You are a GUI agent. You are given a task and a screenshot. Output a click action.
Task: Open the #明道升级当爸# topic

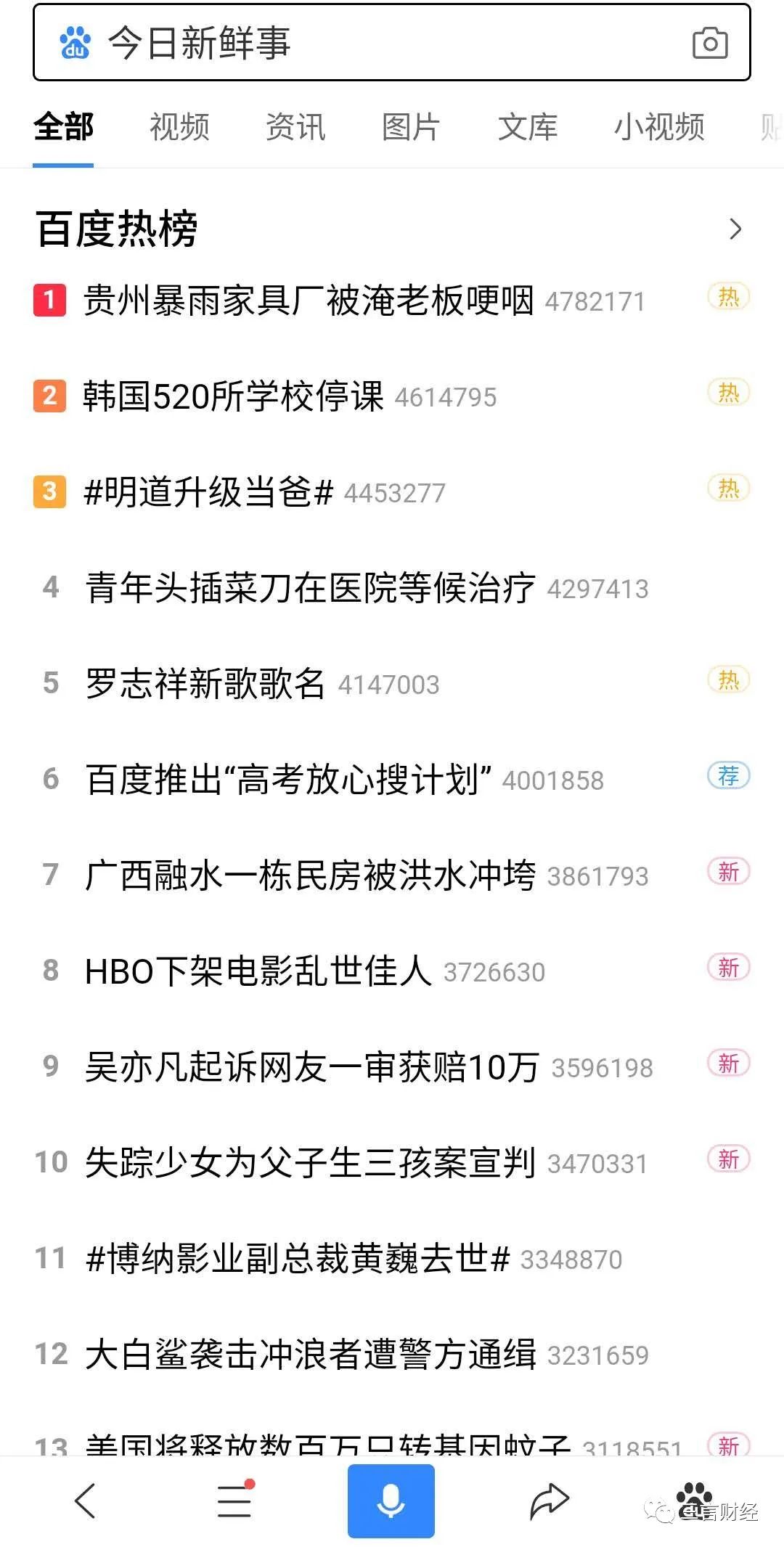[392, 491]
